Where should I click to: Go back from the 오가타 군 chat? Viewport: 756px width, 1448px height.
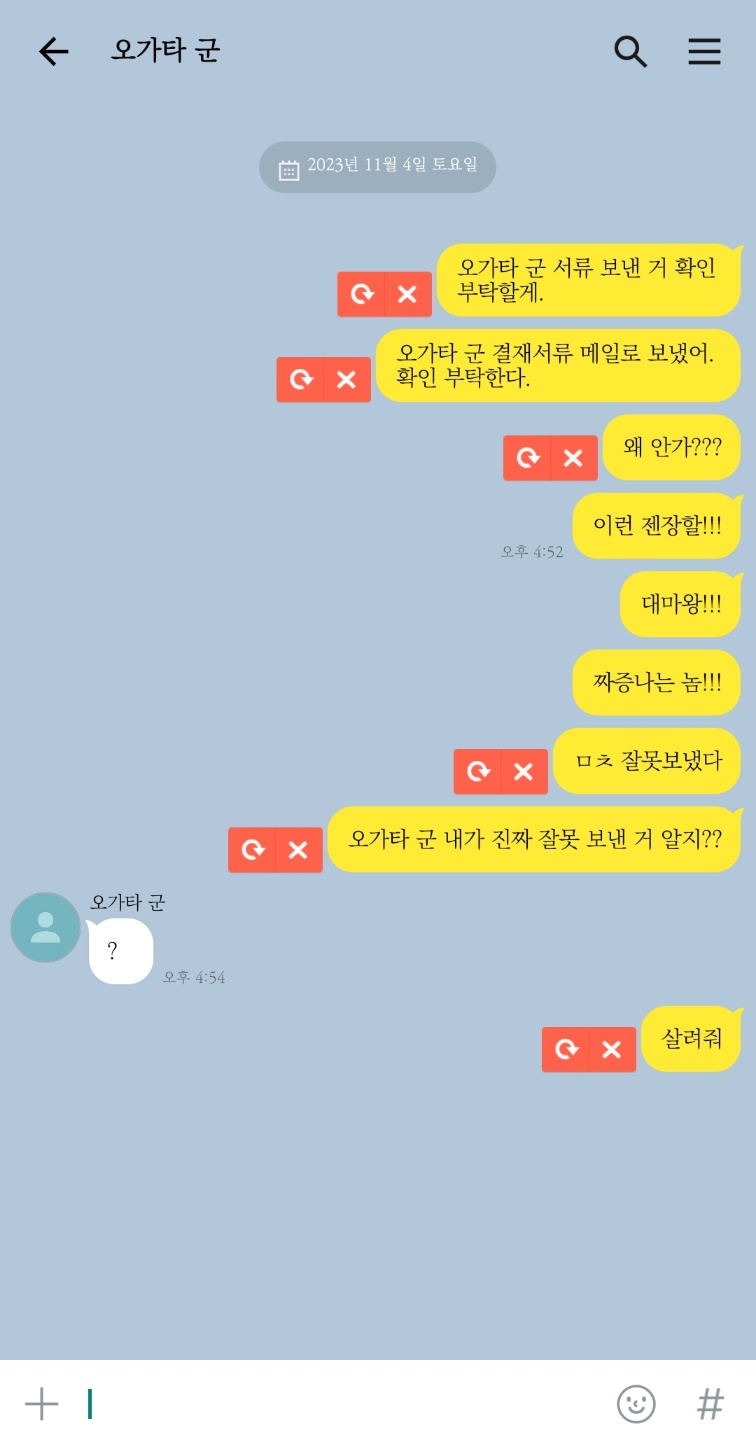[53, 51]
